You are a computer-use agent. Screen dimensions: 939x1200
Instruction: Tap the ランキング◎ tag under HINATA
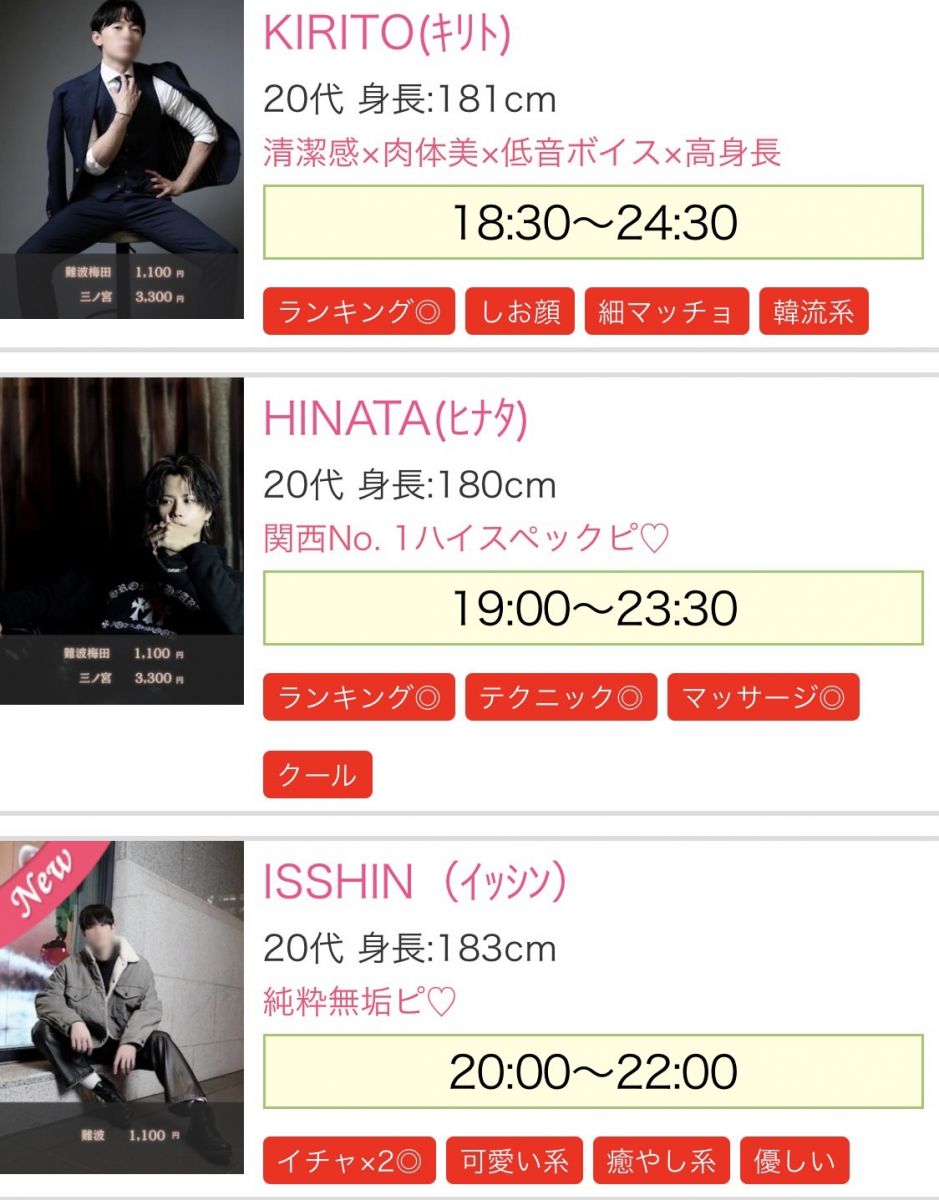point(359,698)
